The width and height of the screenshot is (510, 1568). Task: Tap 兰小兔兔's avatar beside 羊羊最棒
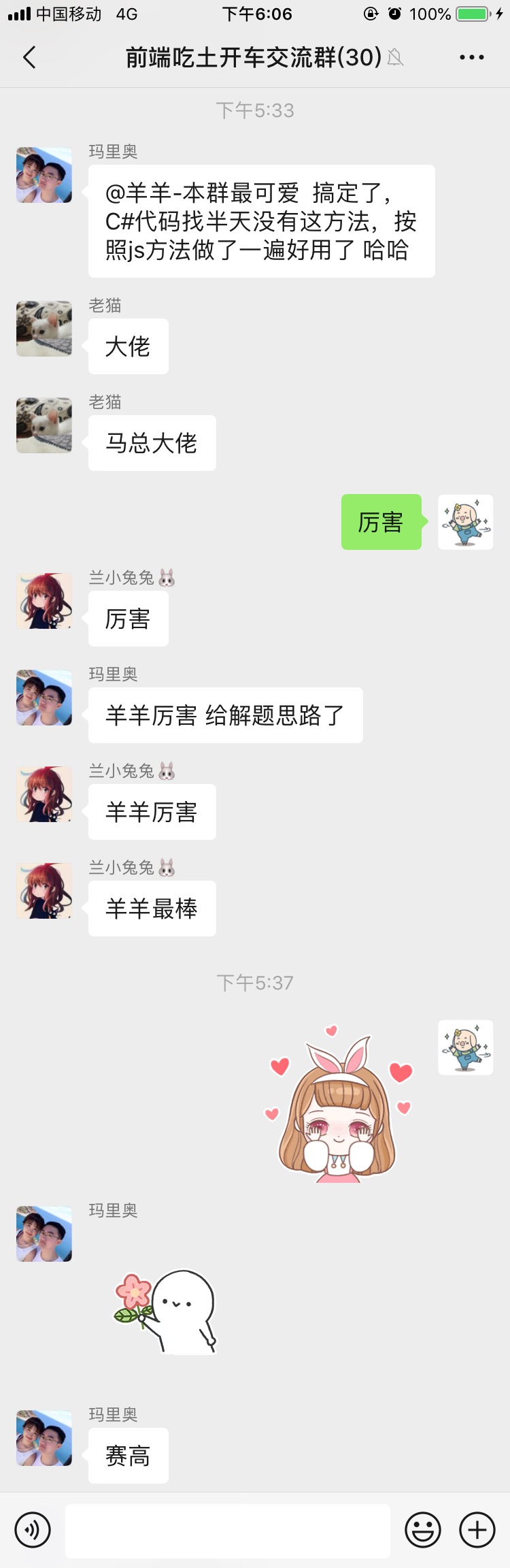[x=44, y=891]
